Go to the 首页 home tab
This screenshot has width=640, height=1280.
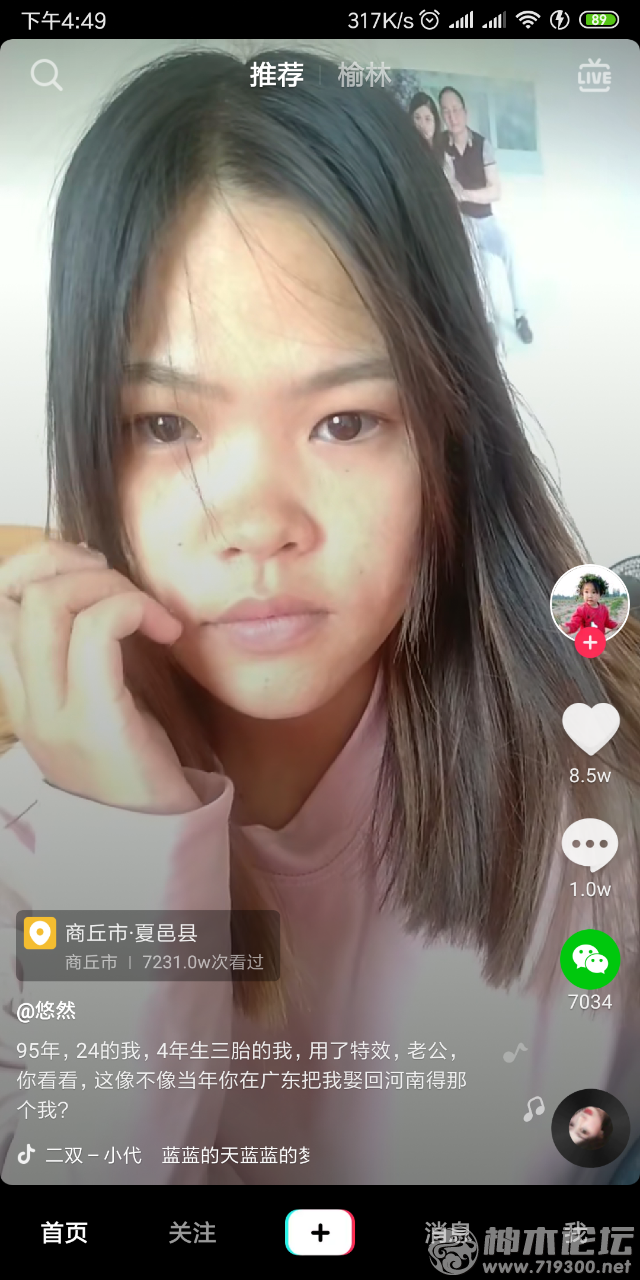point(64,1233)
